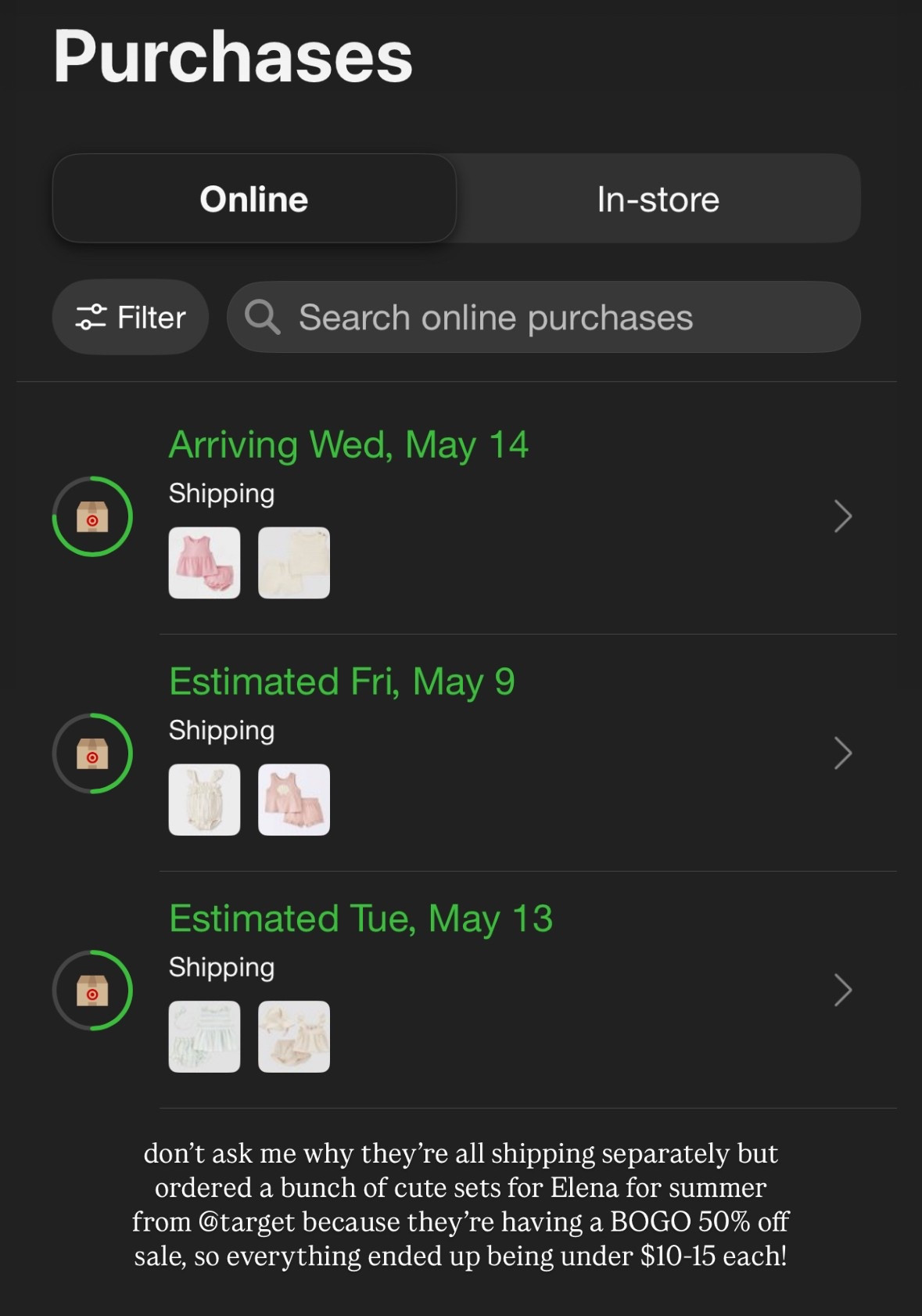This screenshot has height=1316, width=922.
Task: Tap the Search online purchases field
Action: (x=544, y=318)
